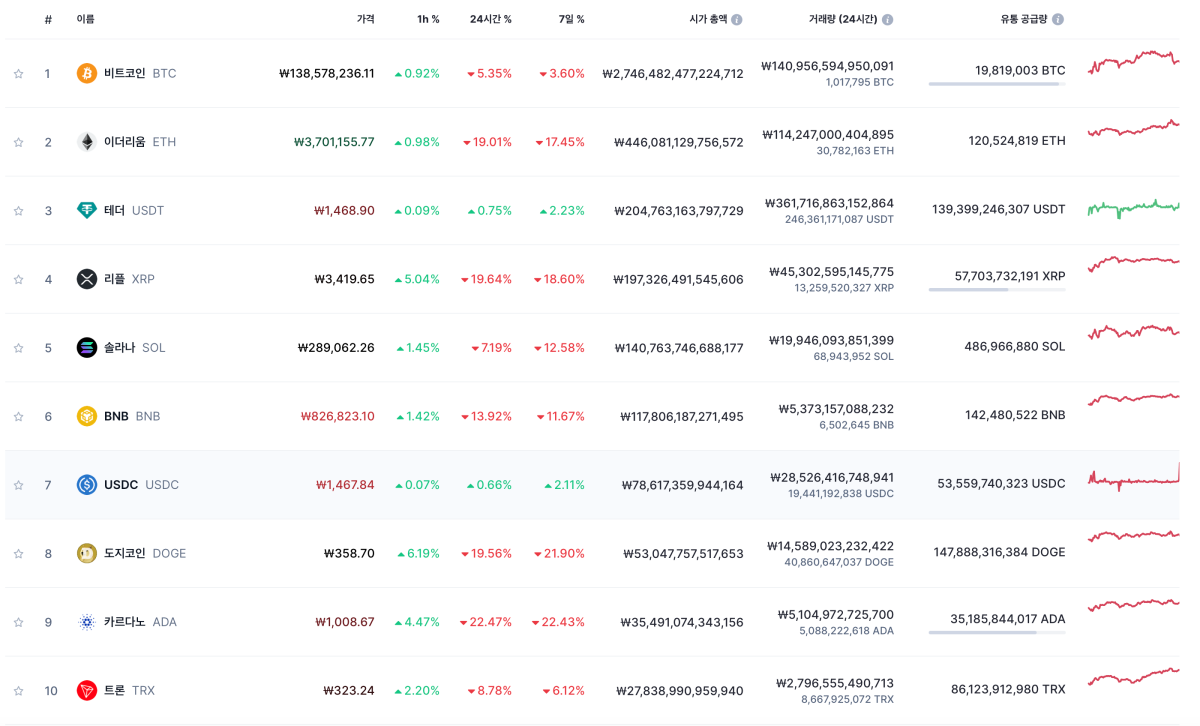Favorite 도지코인 using its star
The image size is (1200, 726).
[18, 553]
